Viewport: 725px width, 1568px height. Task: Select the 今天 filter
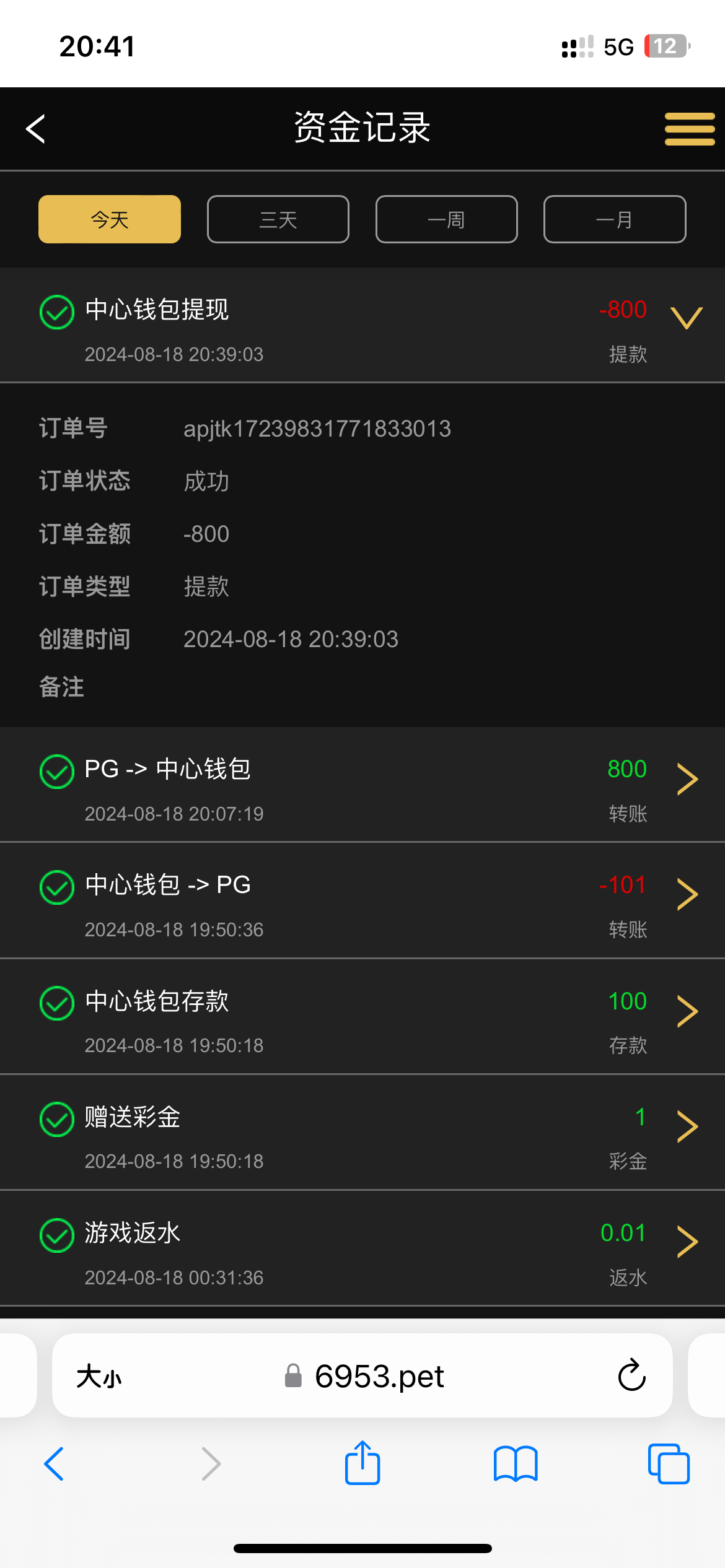click(109, 219)
